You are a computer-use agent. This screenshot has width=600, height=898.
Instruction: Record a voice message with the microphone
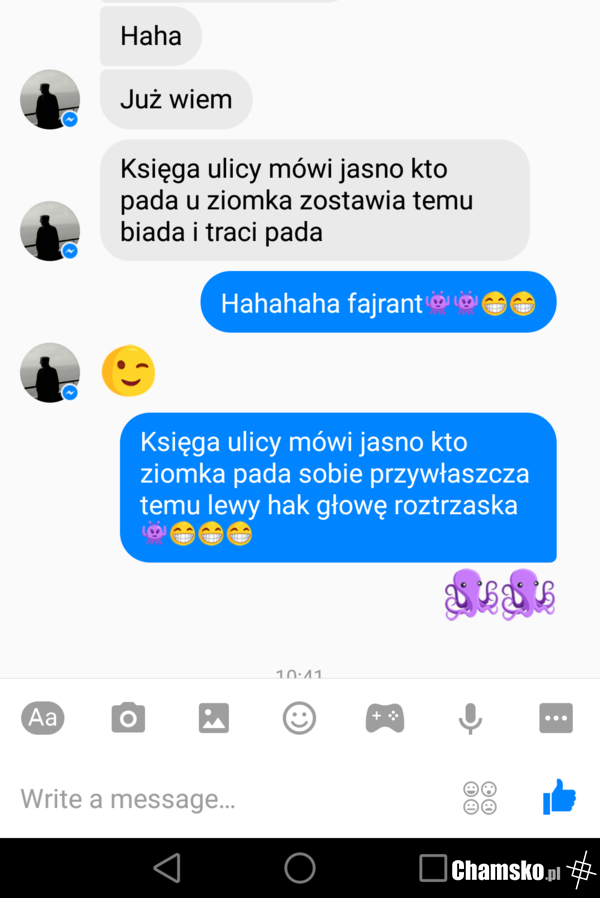tap(470, 717)
